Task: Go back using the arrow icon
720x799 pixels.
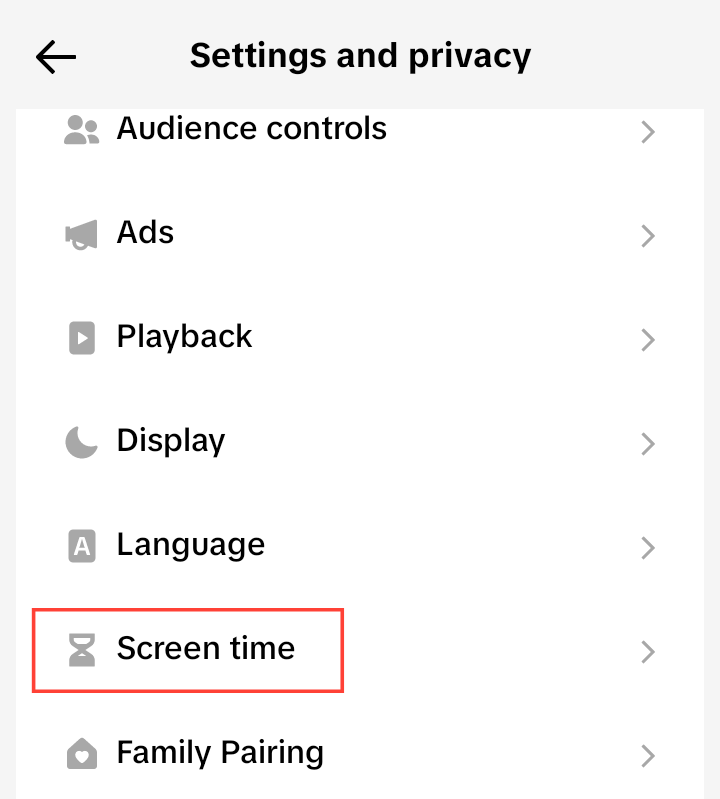Action: 56,58
